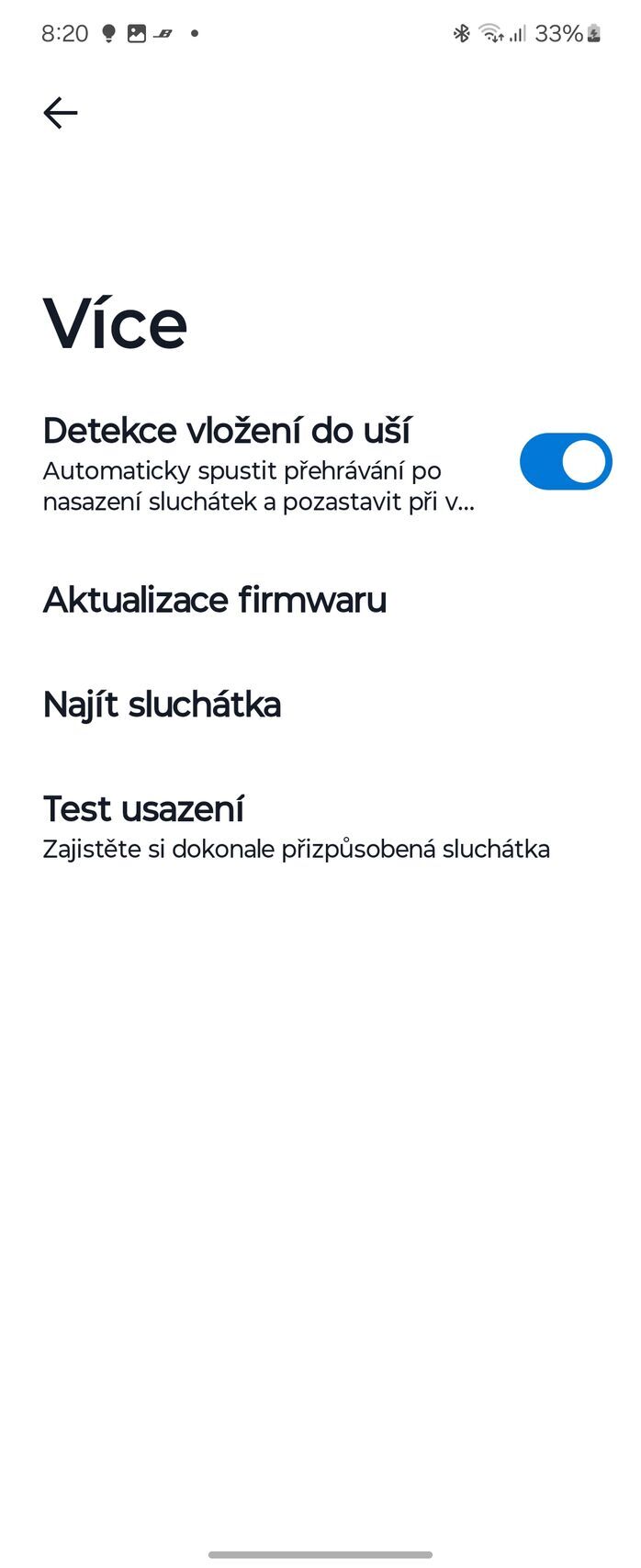Go back using the arrow icon
The width and height of the screenshot is (641, 1568).
61,113
